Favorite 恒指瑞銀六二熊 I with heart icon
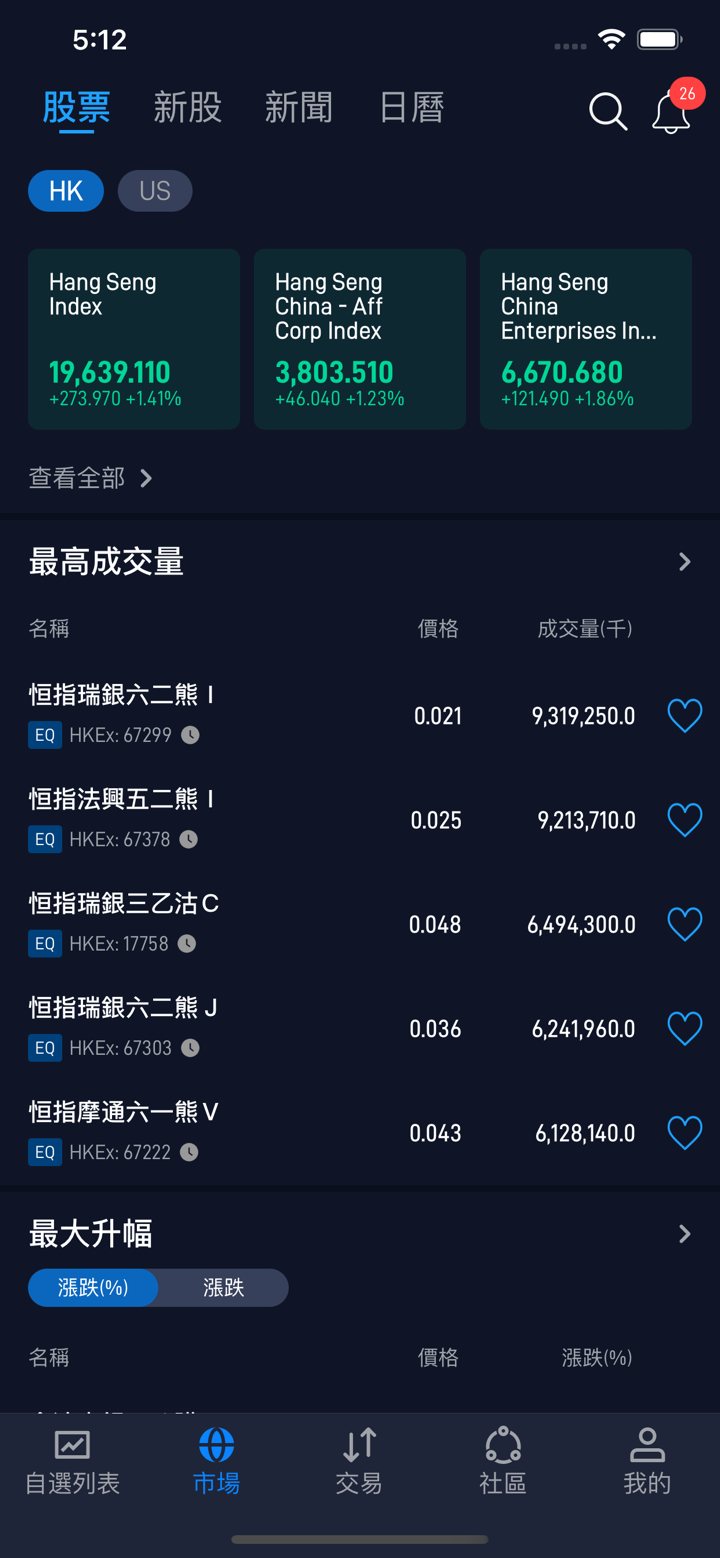 (684, 716)
